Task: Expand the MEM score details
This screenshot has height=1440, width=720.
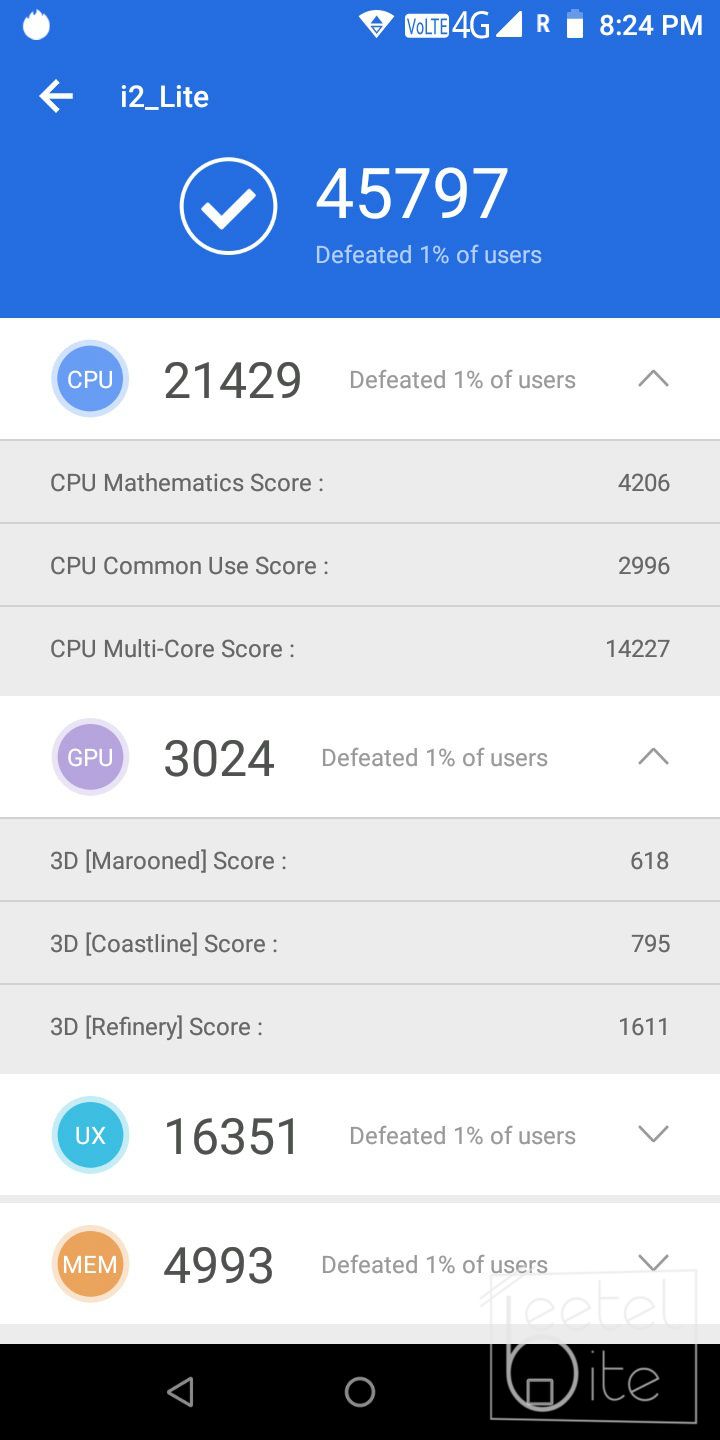Action: click(653, 1263)
